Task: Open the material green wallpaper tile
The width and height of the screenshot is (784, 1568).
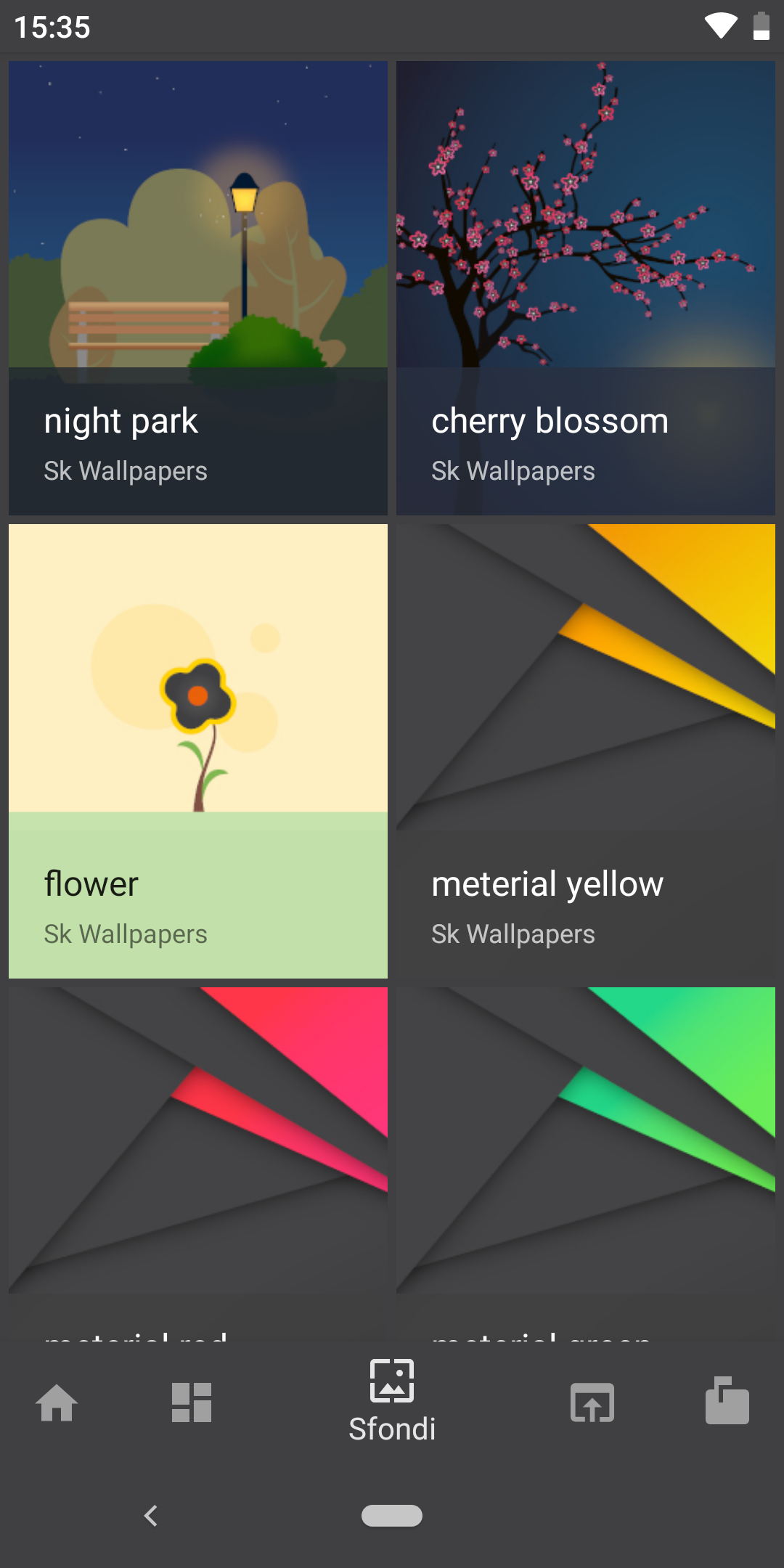Action: click(585, 1161)
